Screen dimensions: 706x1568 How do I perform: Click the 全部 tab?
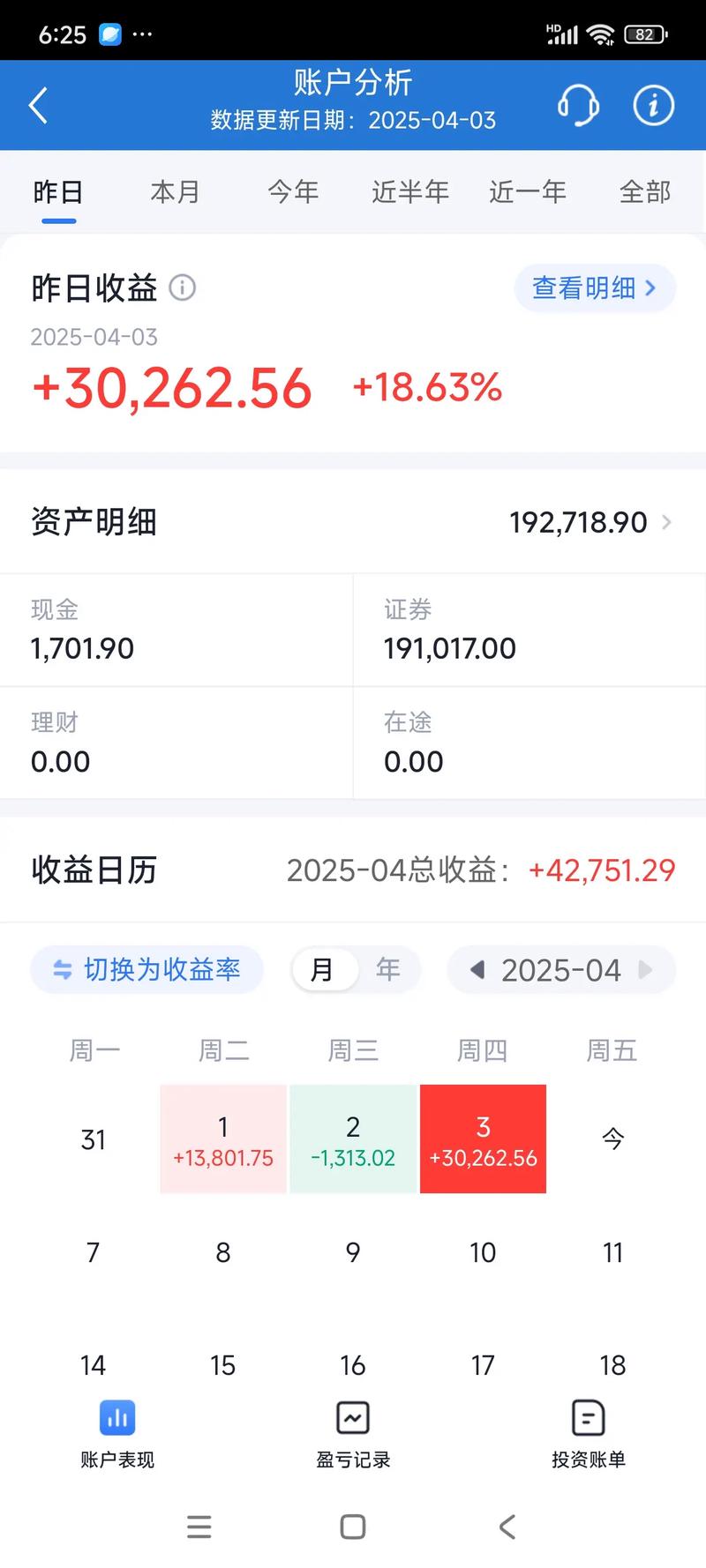(644, 191)
